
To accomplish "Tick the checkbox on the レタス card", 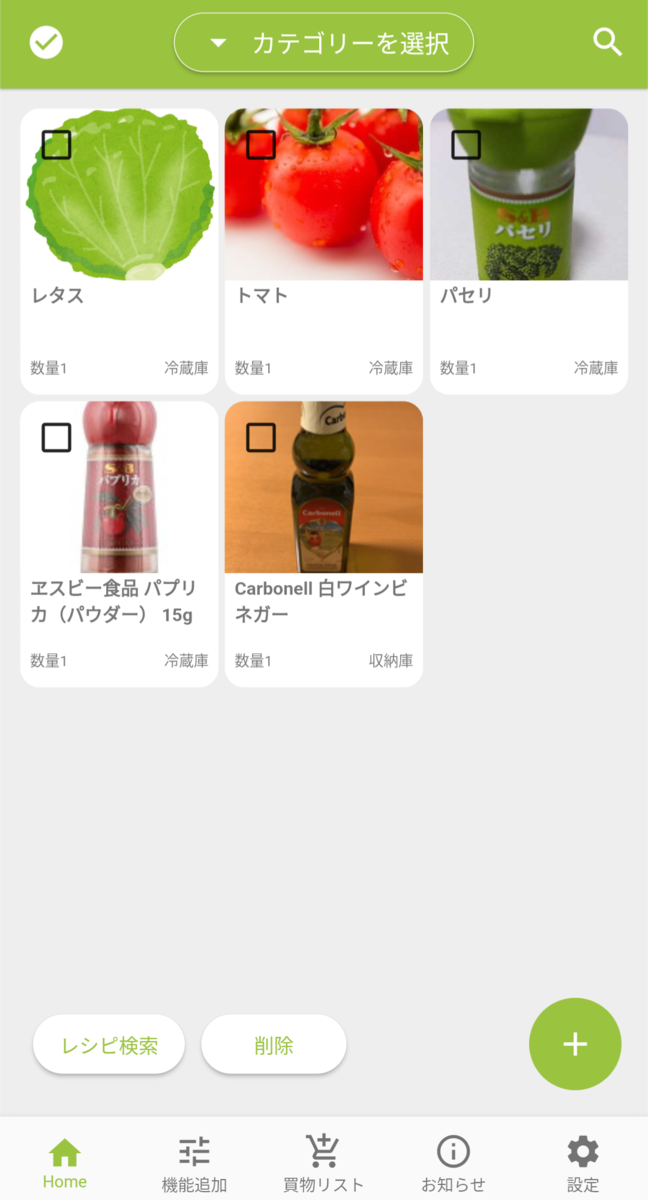I will (x=57, y=145).
